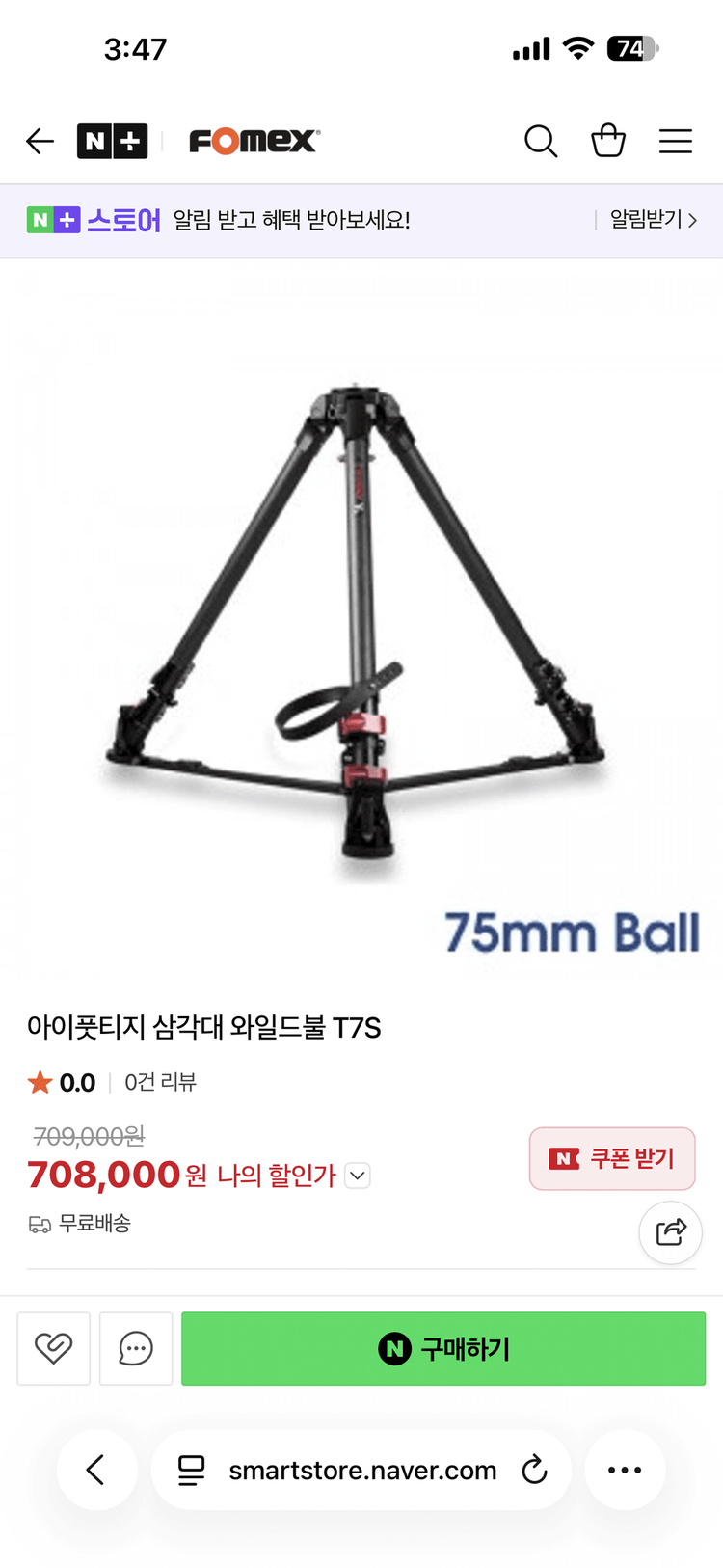Open browser more options with ellipsis button

click(625, 1470)
